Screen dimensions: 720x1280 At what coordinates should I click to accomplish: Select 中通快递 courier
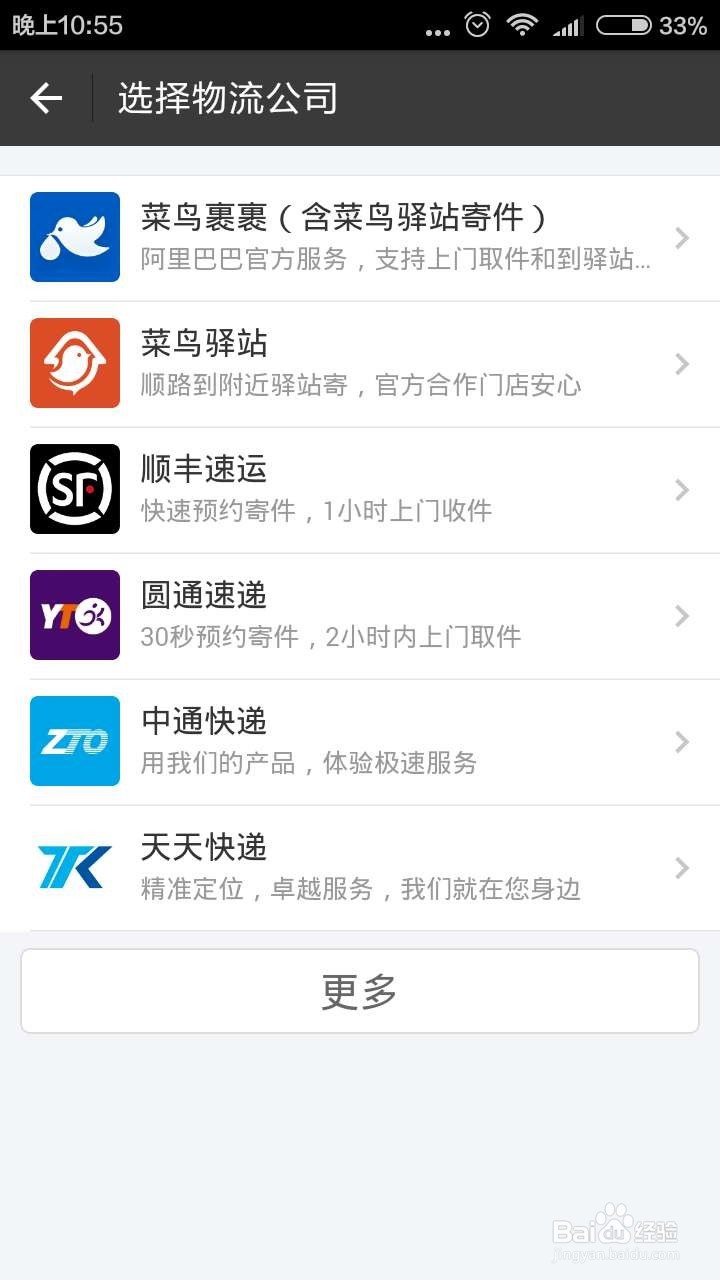click(360, 742)
